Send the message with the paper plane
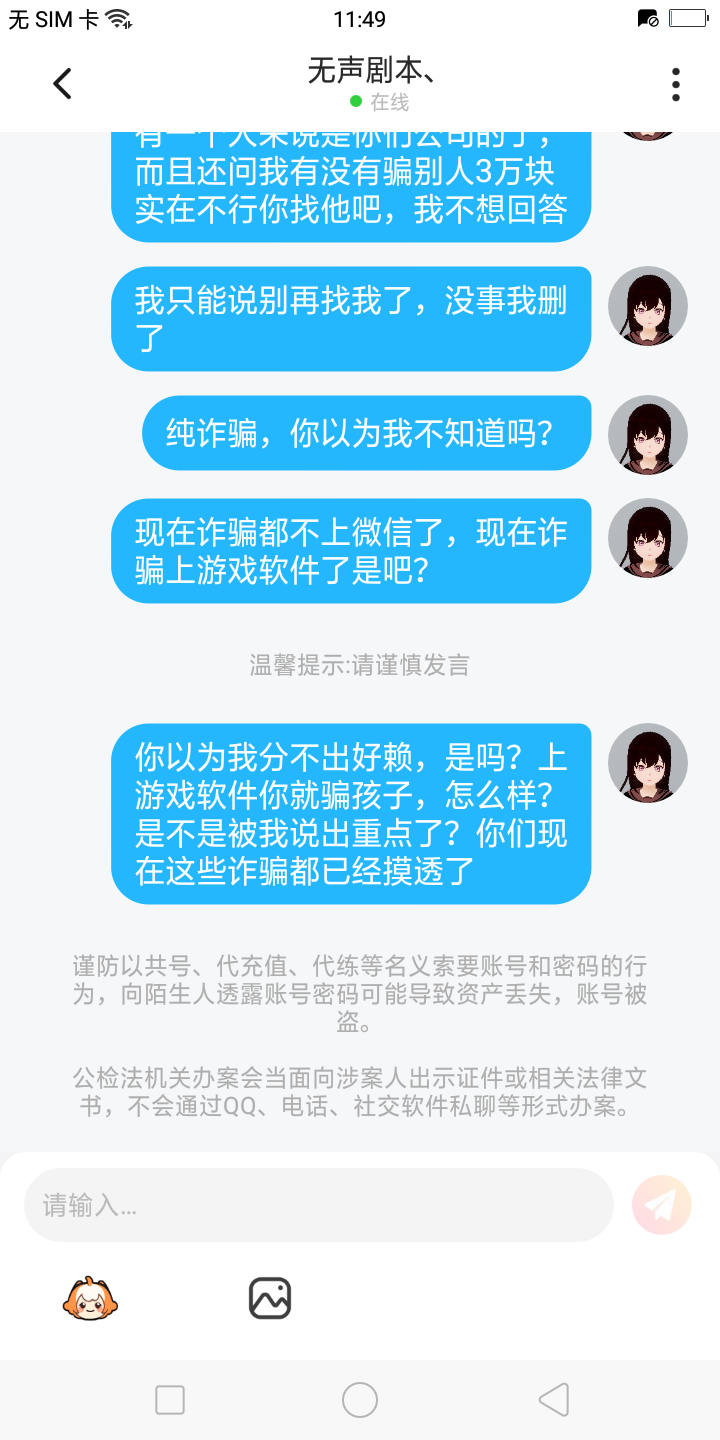 pyautogui.click(x=661, y=1205)
